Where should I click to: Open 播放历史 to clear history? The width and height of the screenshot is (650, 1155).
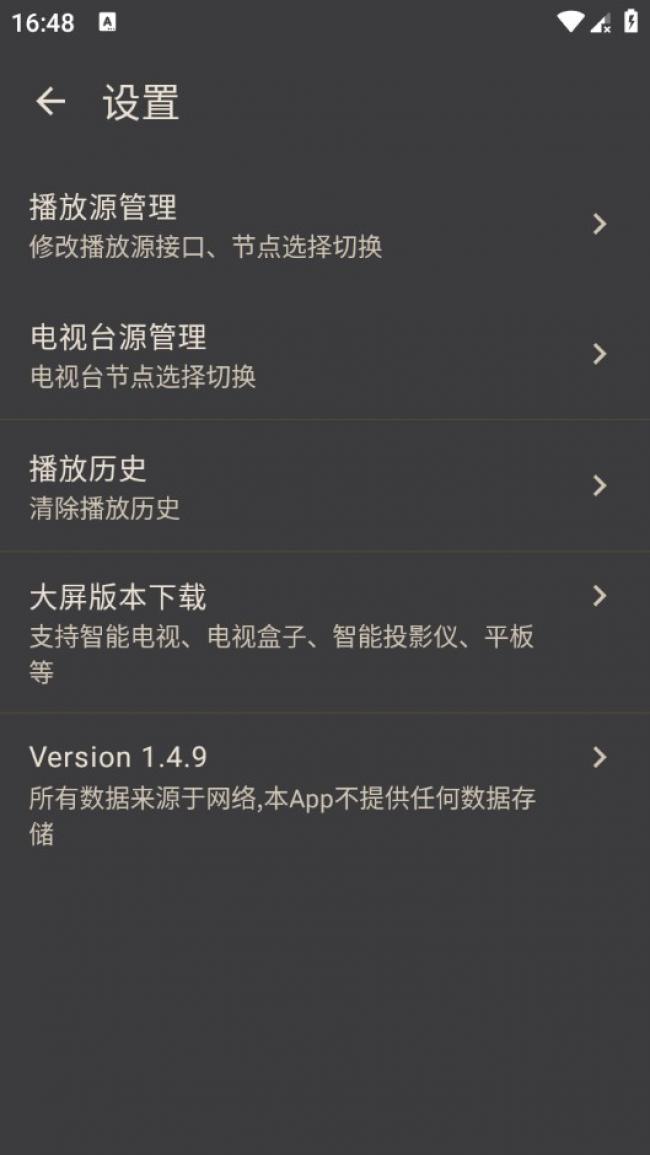coord(325,485)
